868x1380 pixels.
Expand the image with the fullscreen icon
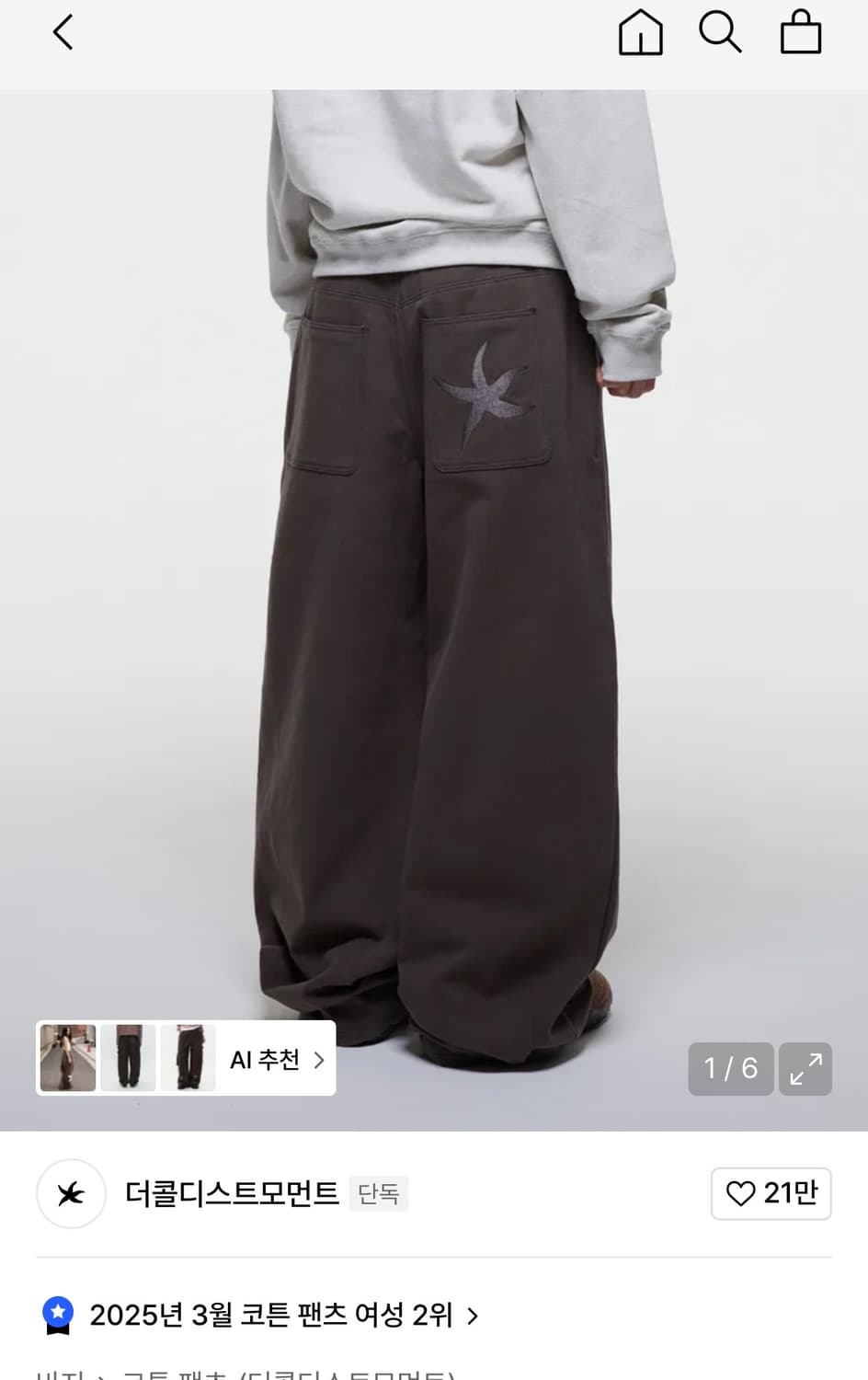pos(805,1069)
